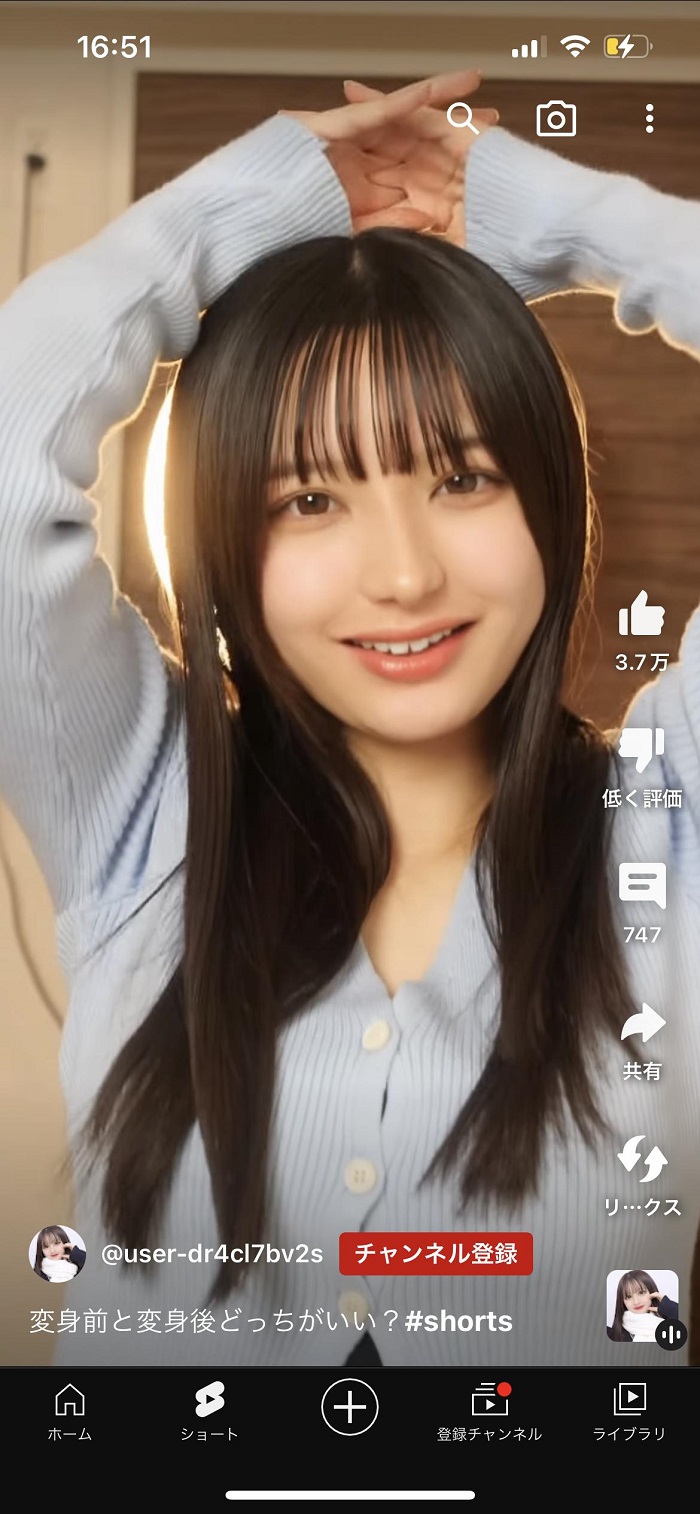
Task: Open the #shorts hashtag
Action: click(x=458, y=1321)
